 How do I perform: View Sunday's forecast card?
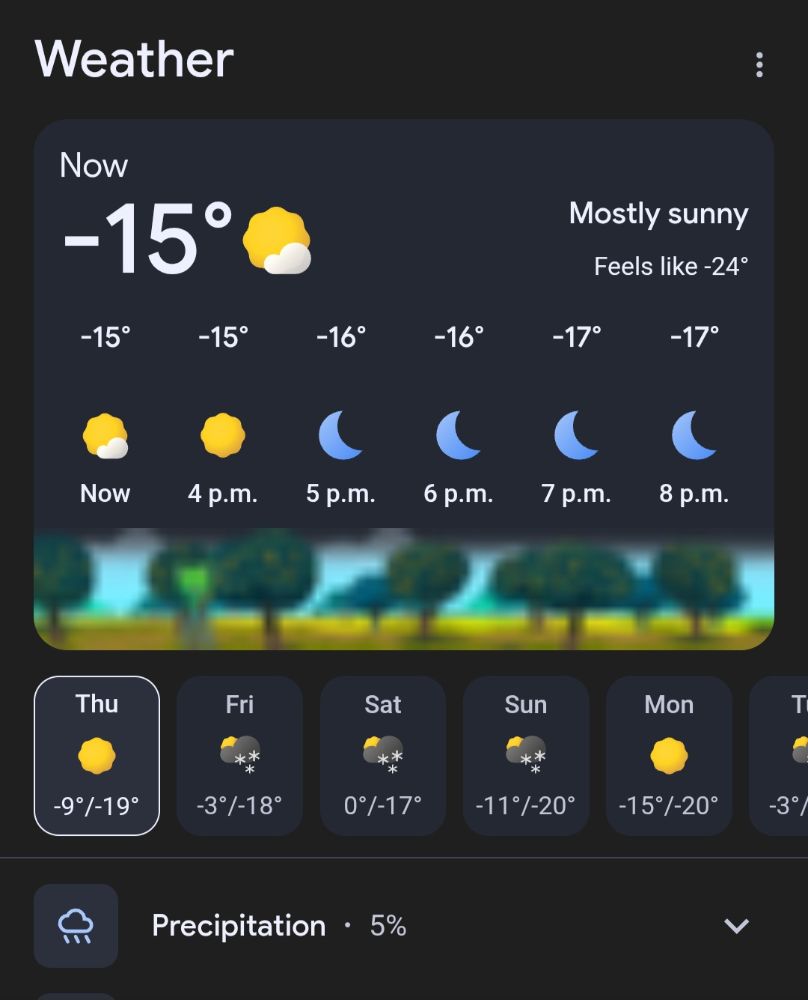click(526, 755)
